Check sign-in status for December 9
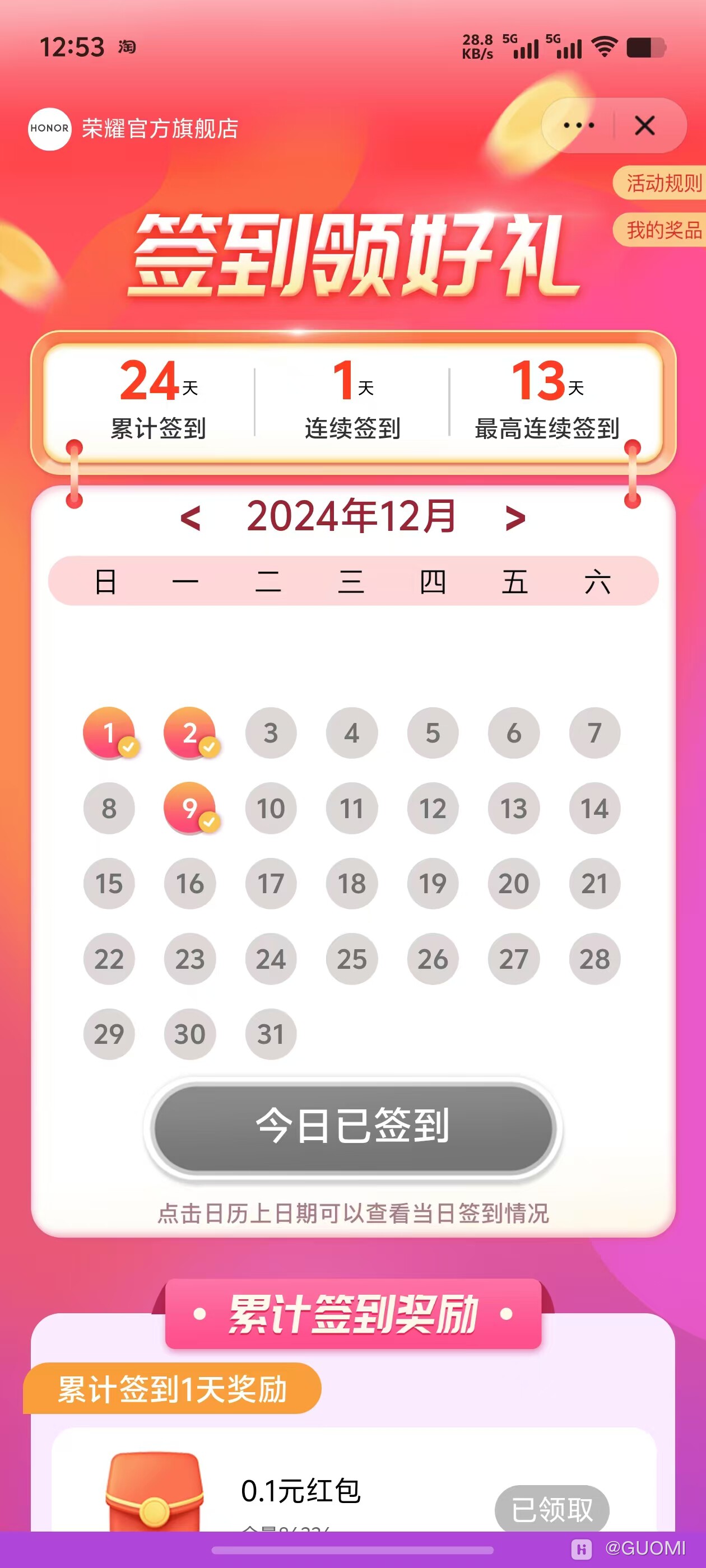706x1568 pixels. [190, 808]
